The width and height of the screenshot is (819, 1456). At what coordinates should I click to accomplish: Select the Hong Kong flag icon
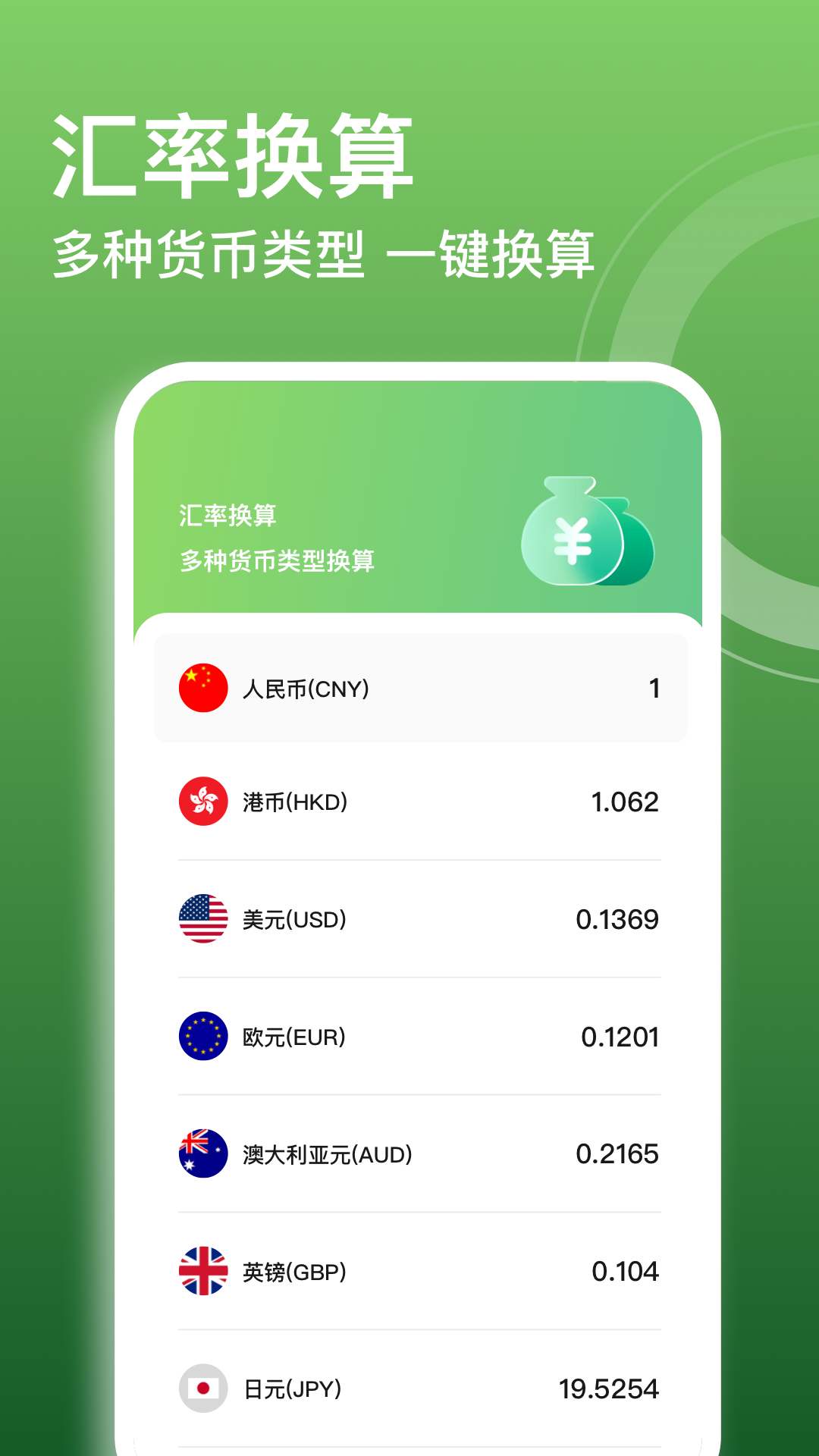203,802
